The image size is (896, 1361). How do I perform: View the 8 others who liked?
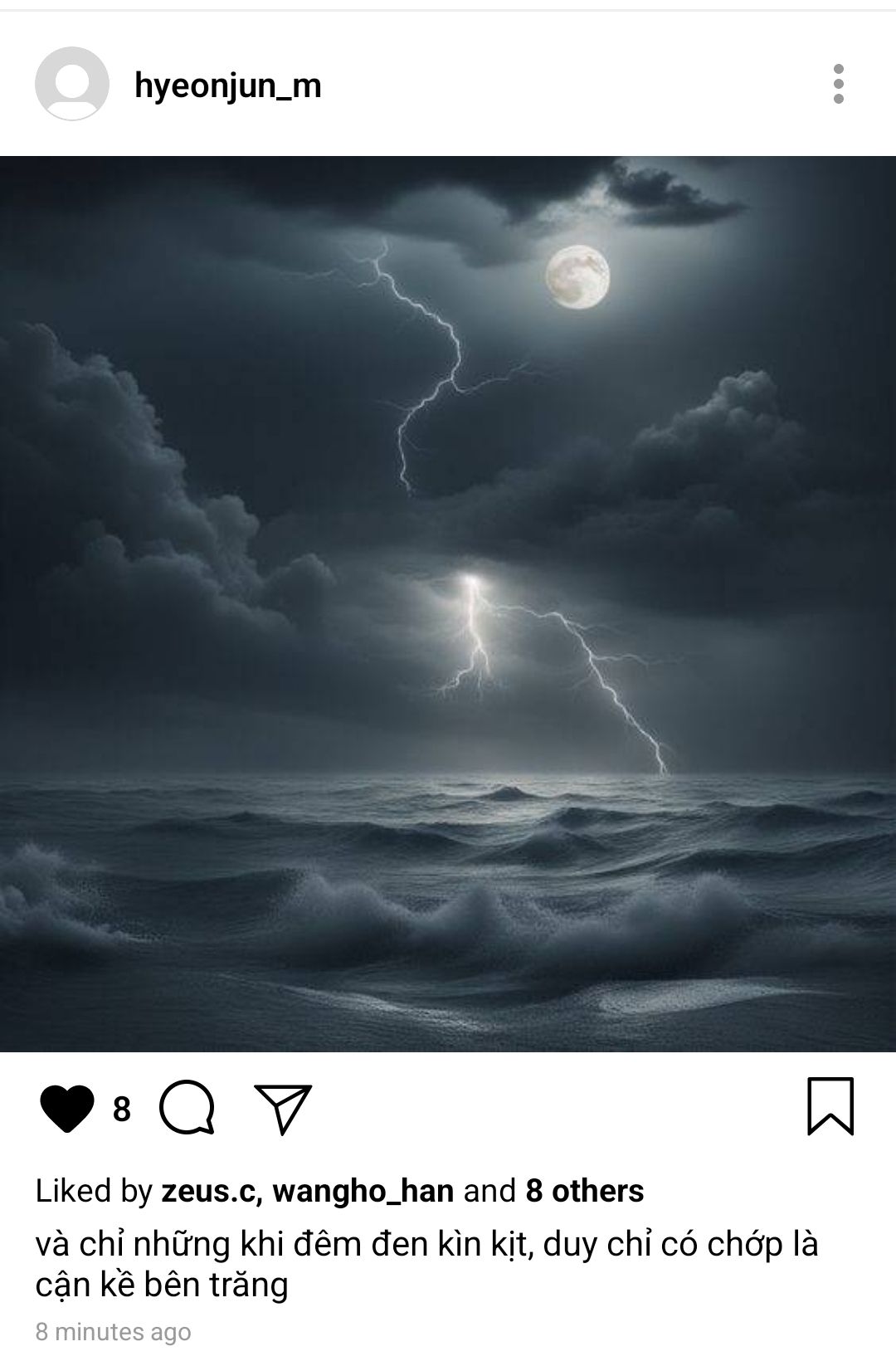585,1192
